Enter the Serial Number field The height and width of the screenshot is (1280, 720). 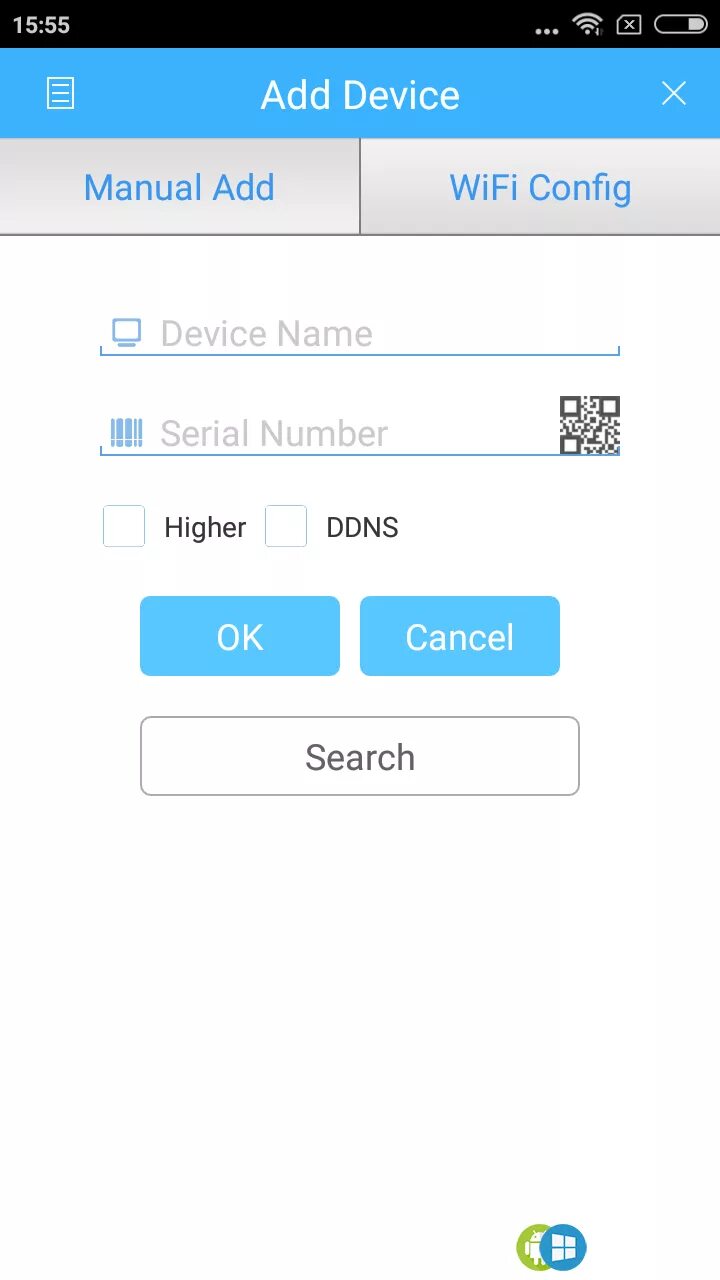click(350, 433)
